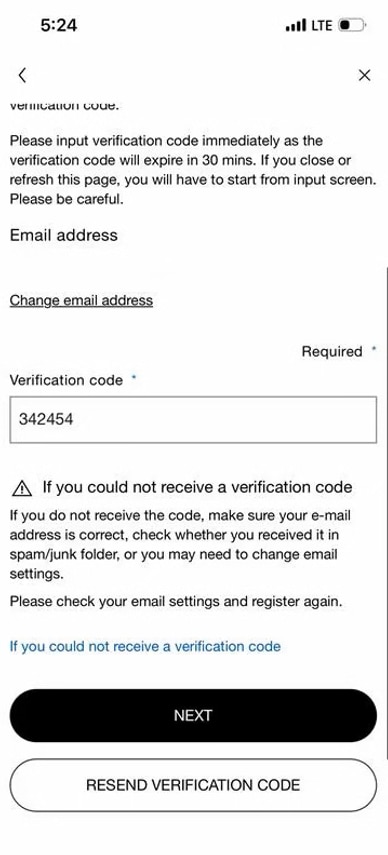Open the Change email address link
The image size is (388, 855).
81,300
